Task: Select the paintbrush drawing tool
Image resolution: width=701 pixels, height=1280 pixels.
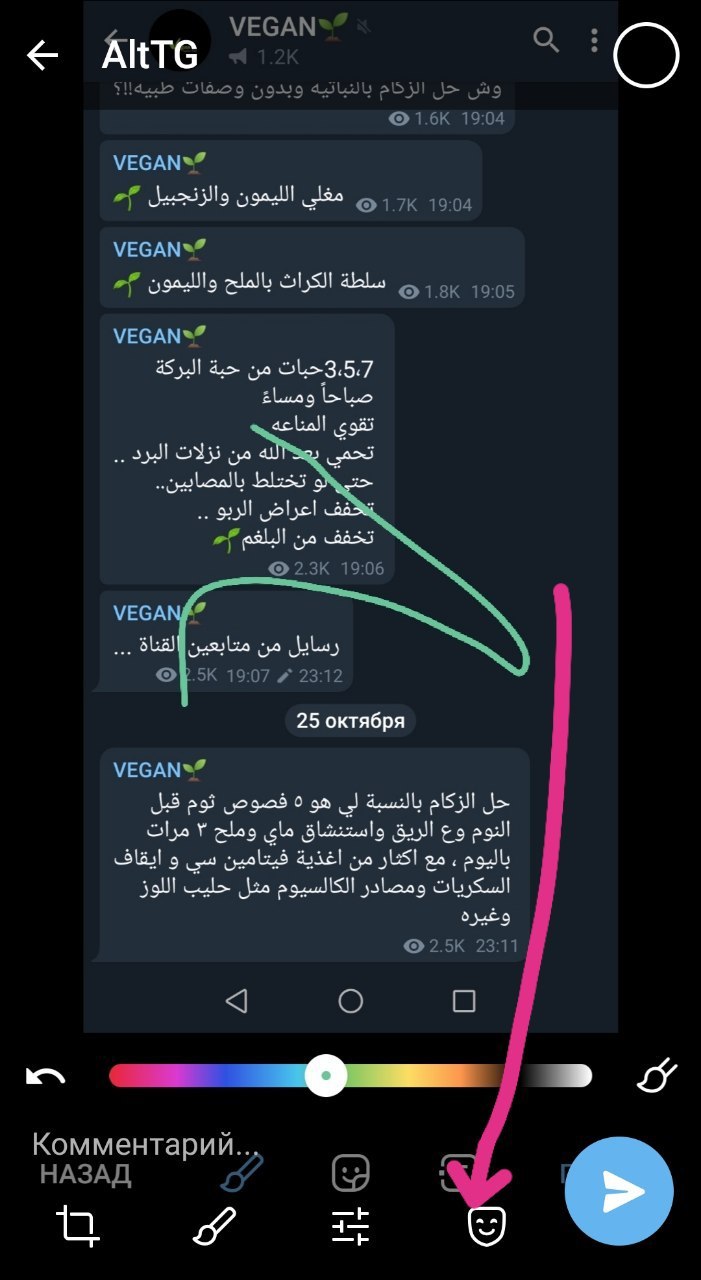Action: click(x=213, y=1225)
